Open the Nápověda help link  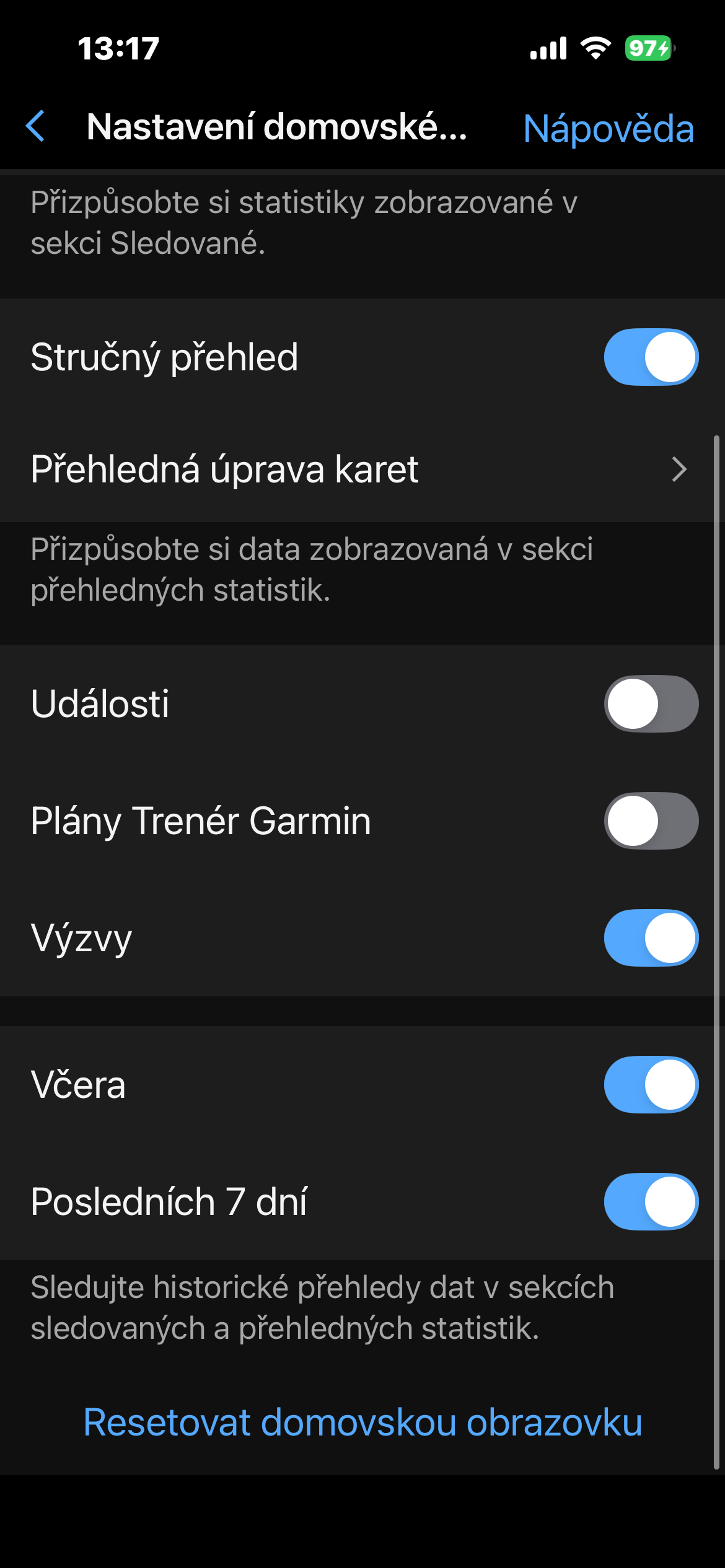tap(608, 129)
